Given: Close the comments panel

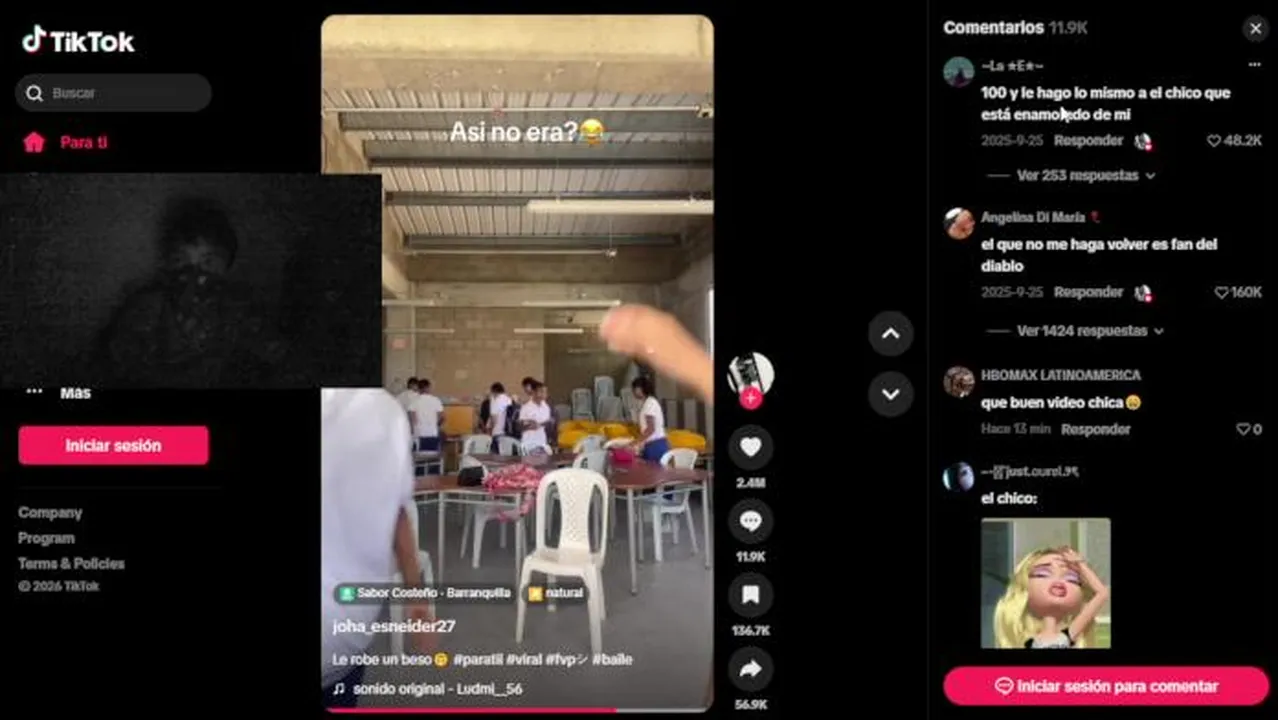Looking at the screenshot, I should [x=1255, y=29].
